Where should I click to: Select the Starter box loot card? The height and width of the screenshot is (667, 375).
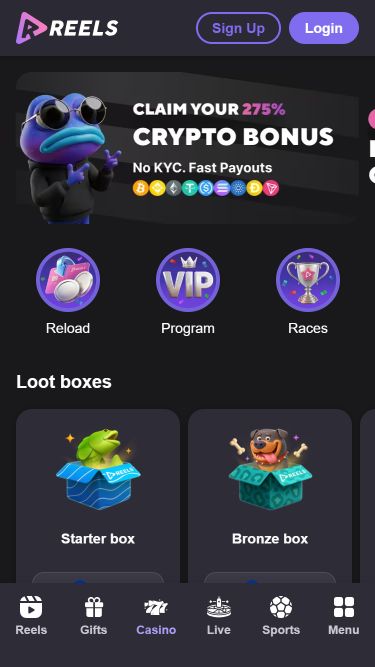98,496
